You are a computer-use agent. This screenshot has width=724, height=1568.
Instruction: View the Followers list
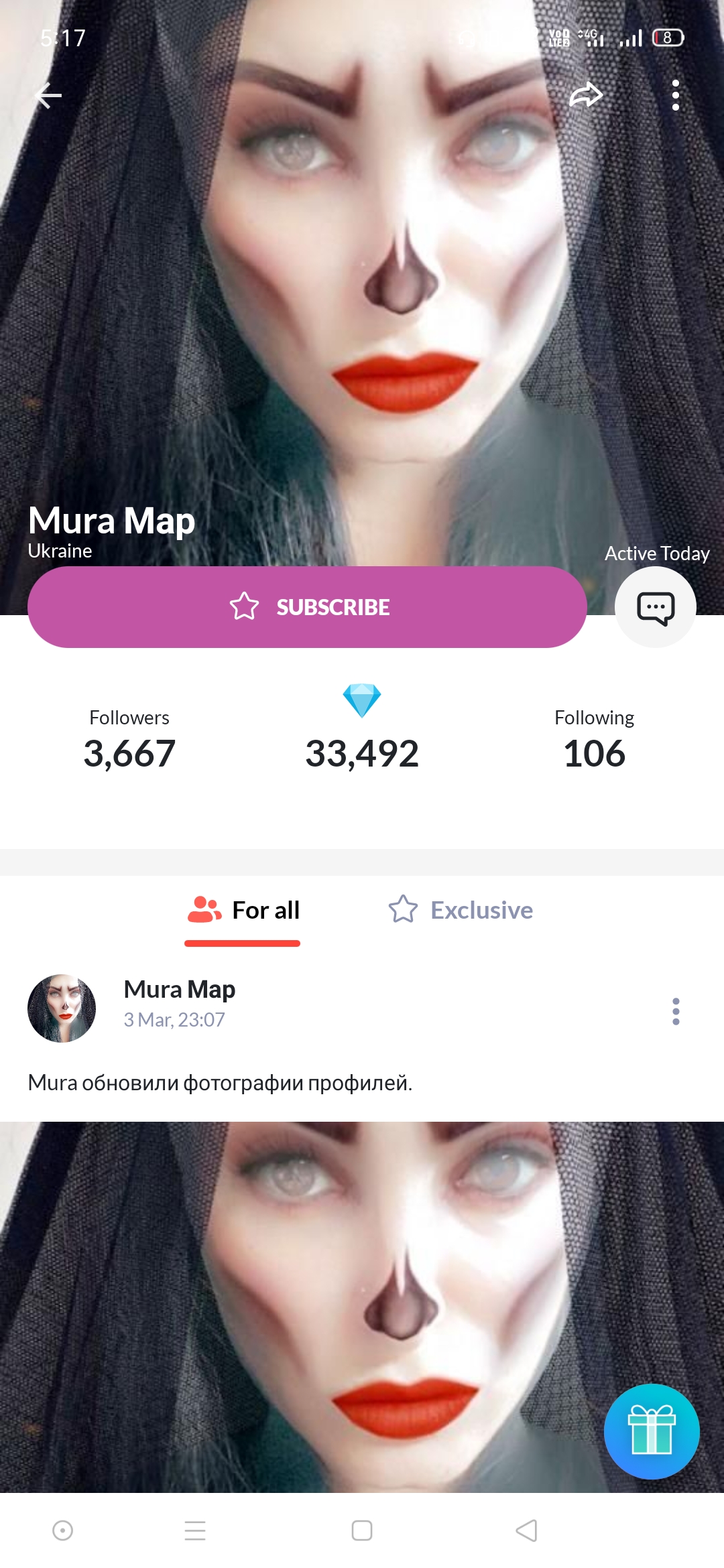129,740
